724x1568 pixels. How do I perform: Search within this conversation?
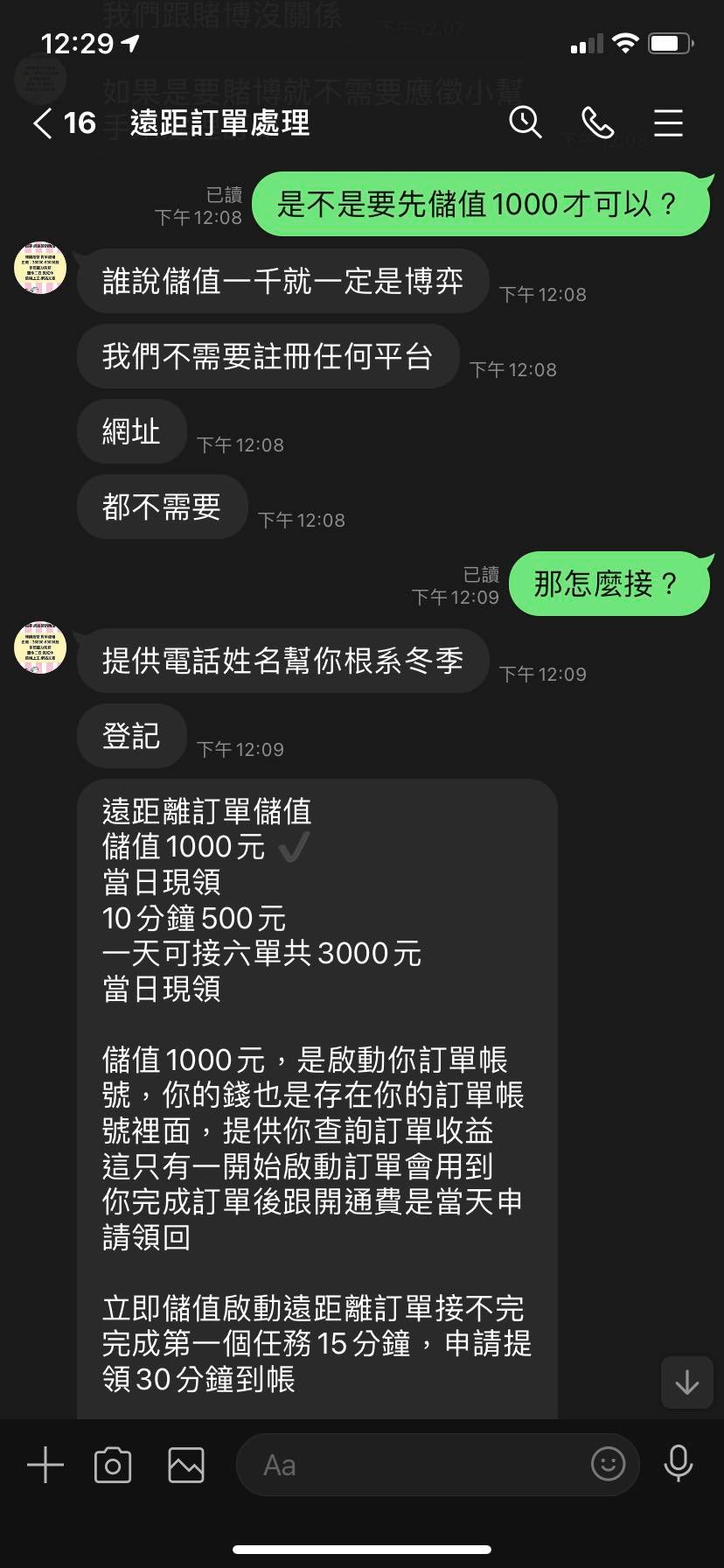coord(526,122)
